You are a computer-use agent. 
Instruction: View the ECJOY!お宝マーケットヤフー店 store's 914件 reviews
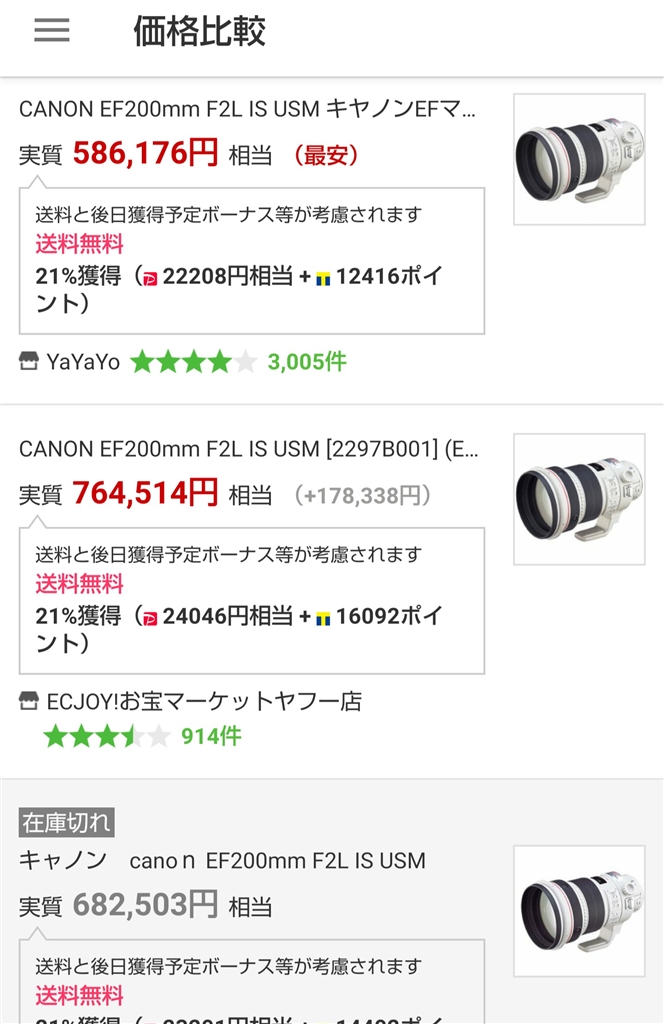point(211,737)
